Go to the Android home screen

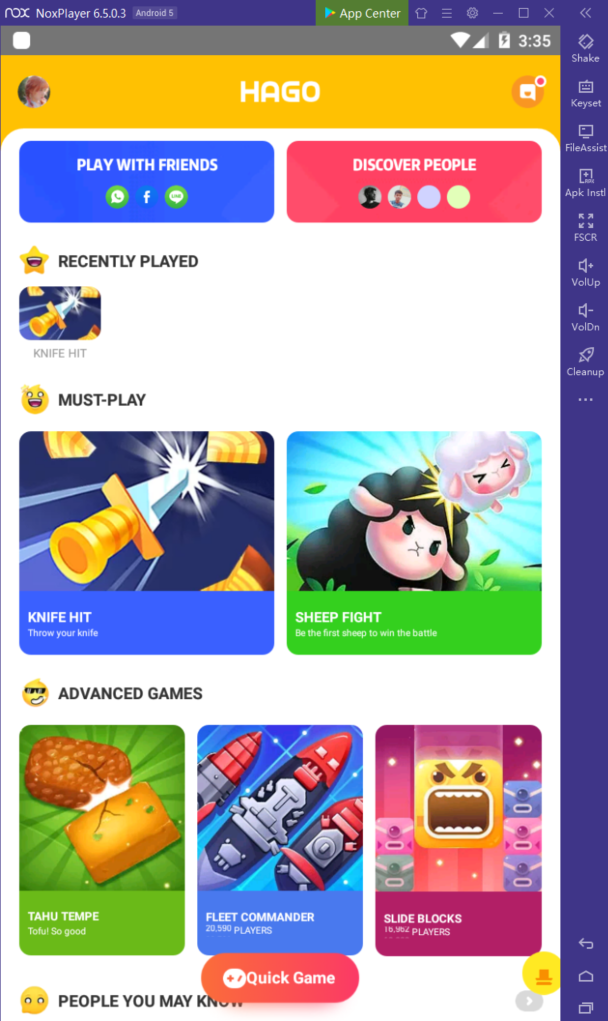[586, 975]
